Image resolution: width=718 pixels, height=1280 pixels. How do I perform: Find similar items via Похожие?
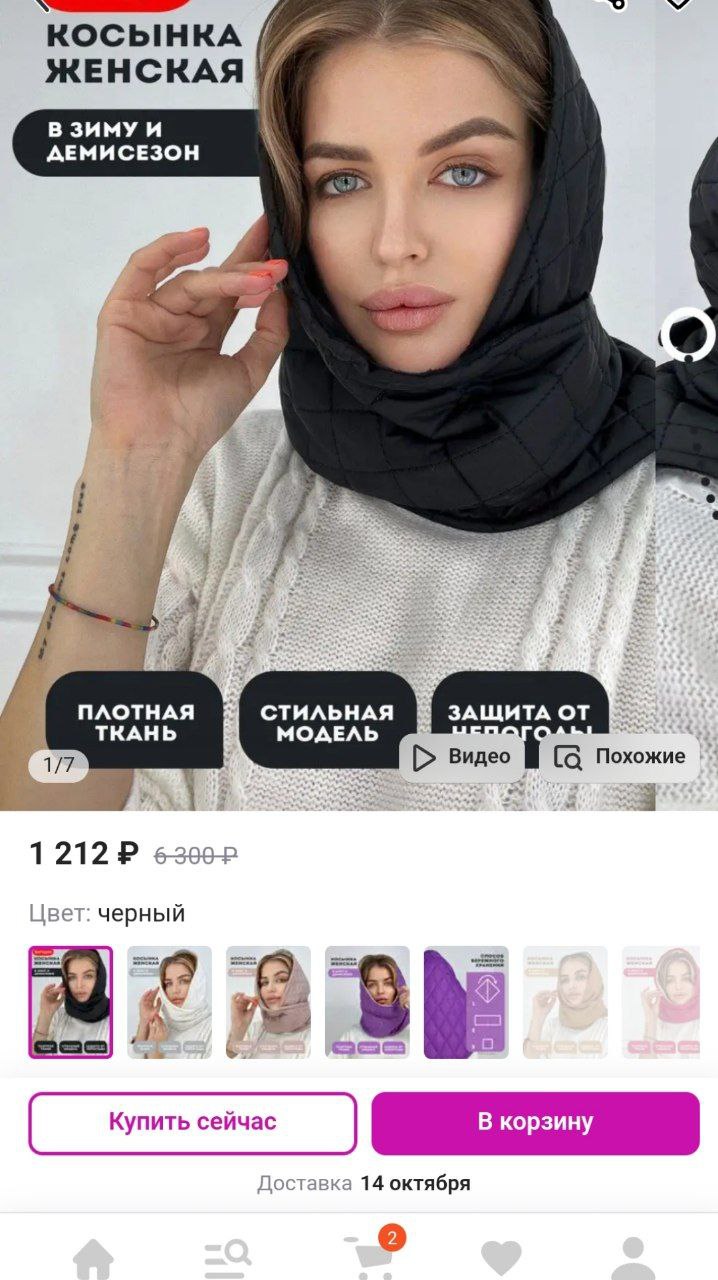[620, 757]
